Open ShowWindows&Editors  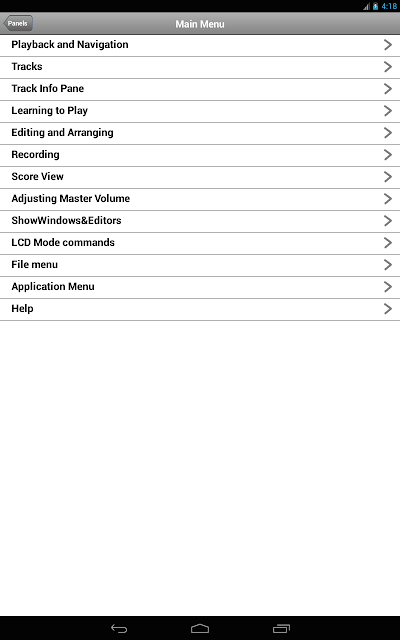(200, 222)
